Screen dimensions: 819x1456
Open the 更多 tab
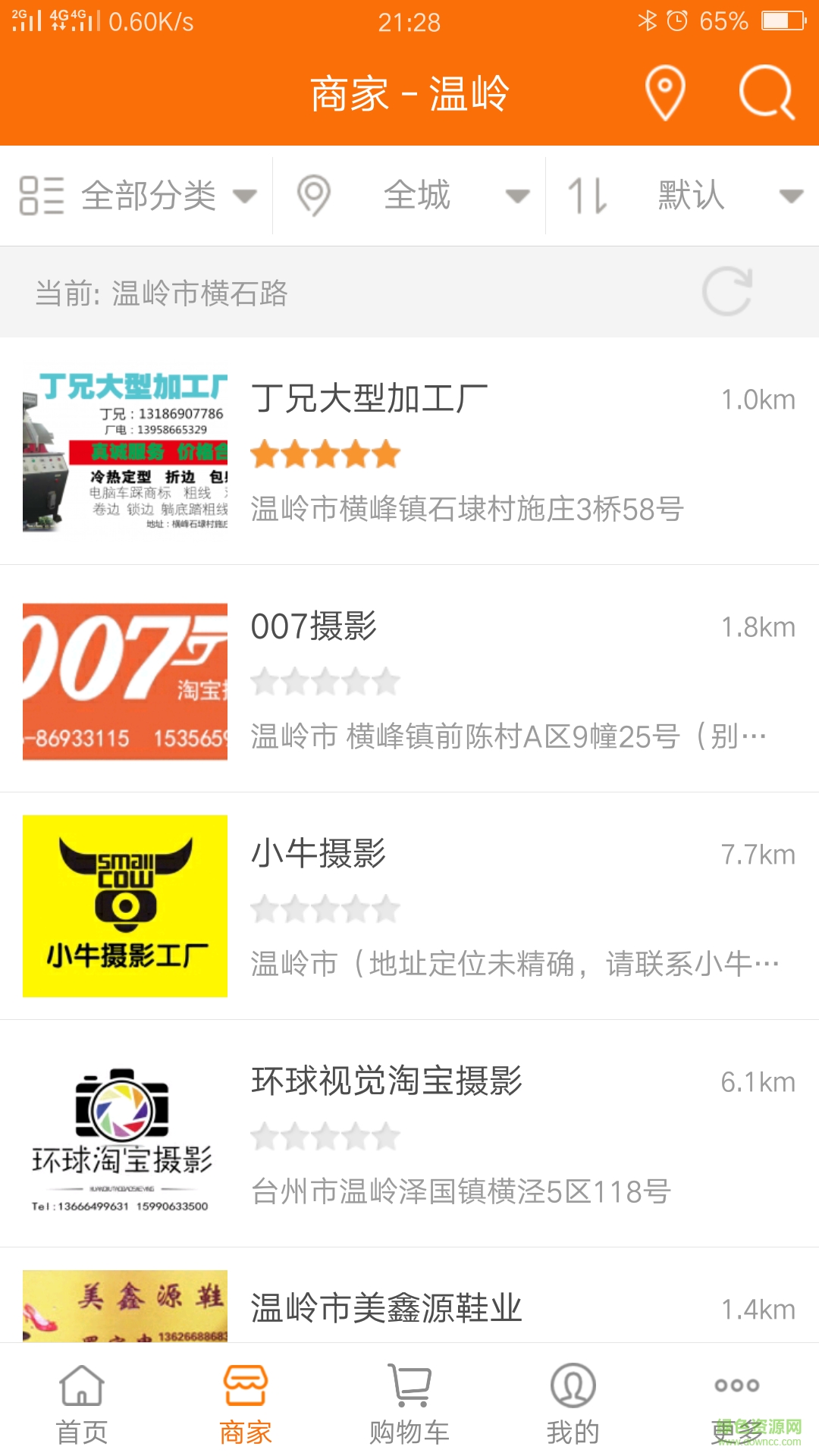737,1403
